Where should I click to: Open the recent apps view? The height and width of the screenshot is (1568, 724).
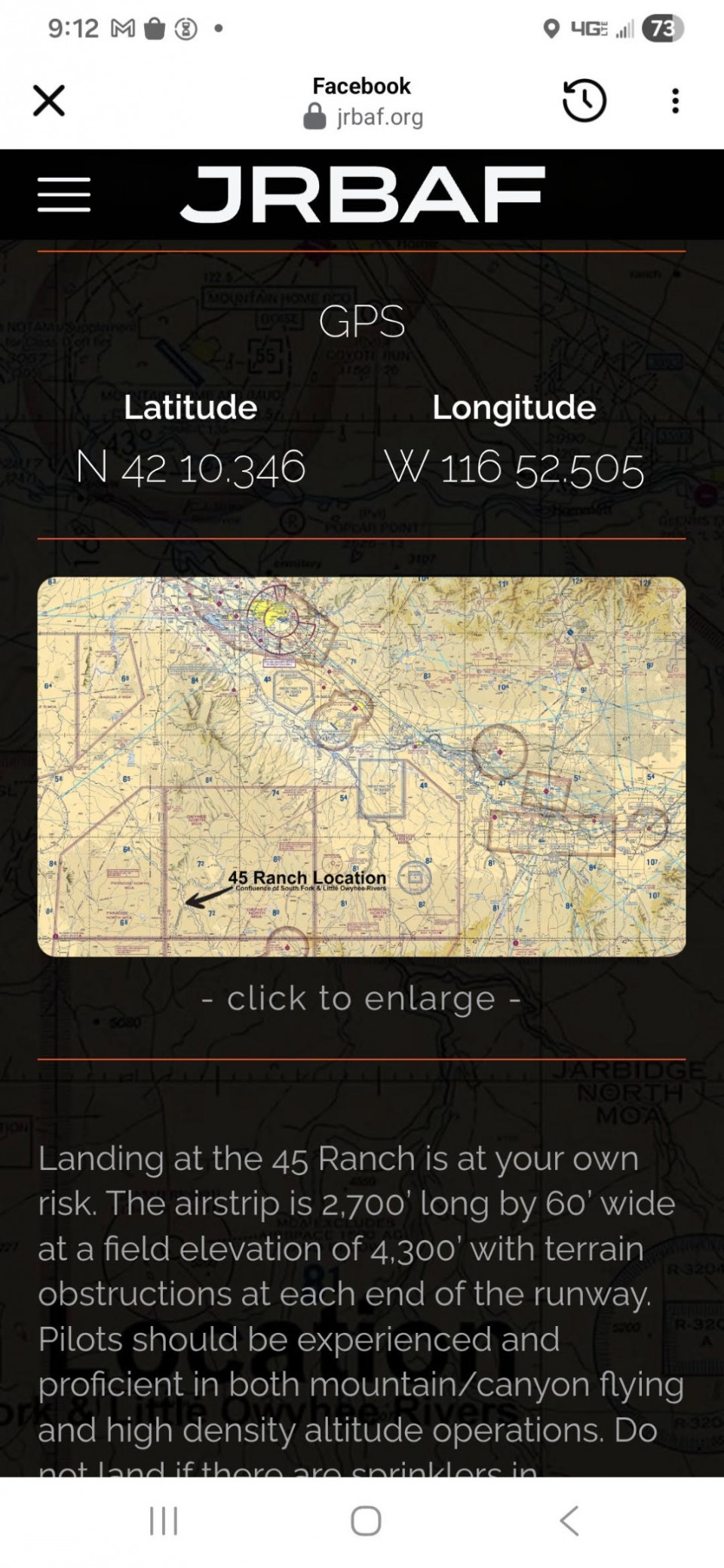pyautogui.click(x=164, y=1521)
